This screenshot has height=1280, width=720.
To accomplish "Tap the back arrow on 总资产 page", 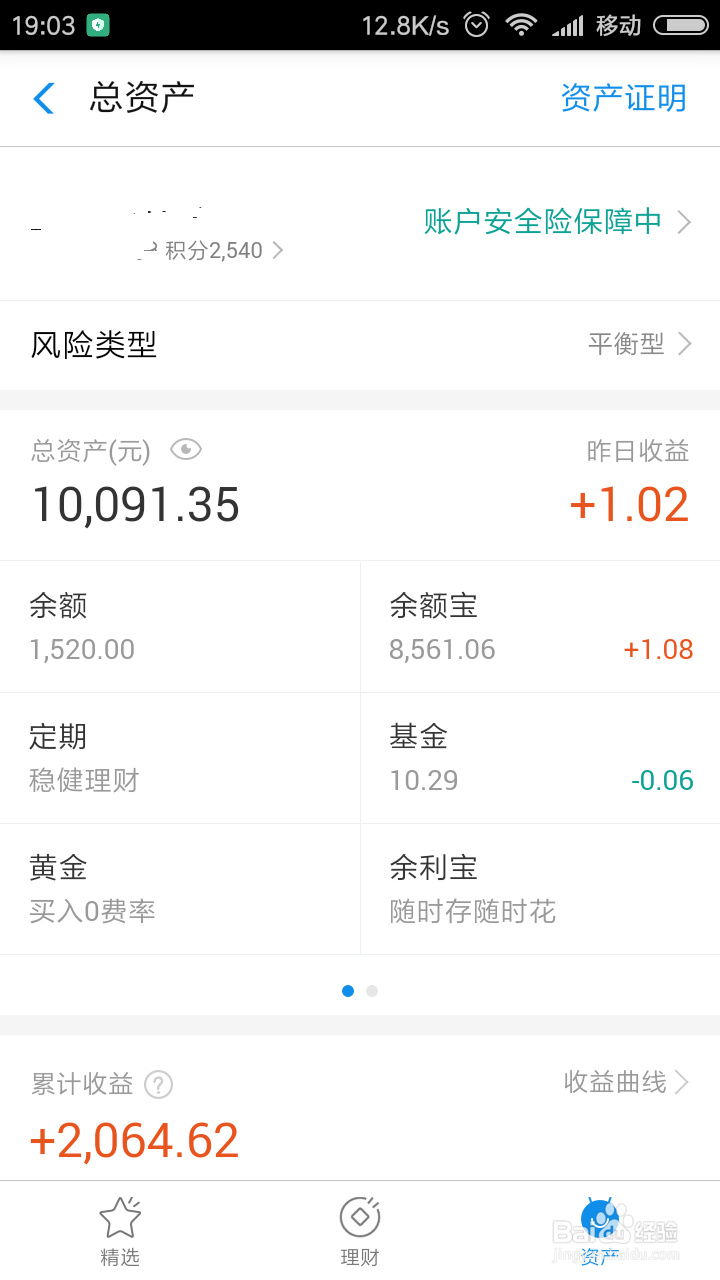I will pyautogui.click(x=42, y=98).
